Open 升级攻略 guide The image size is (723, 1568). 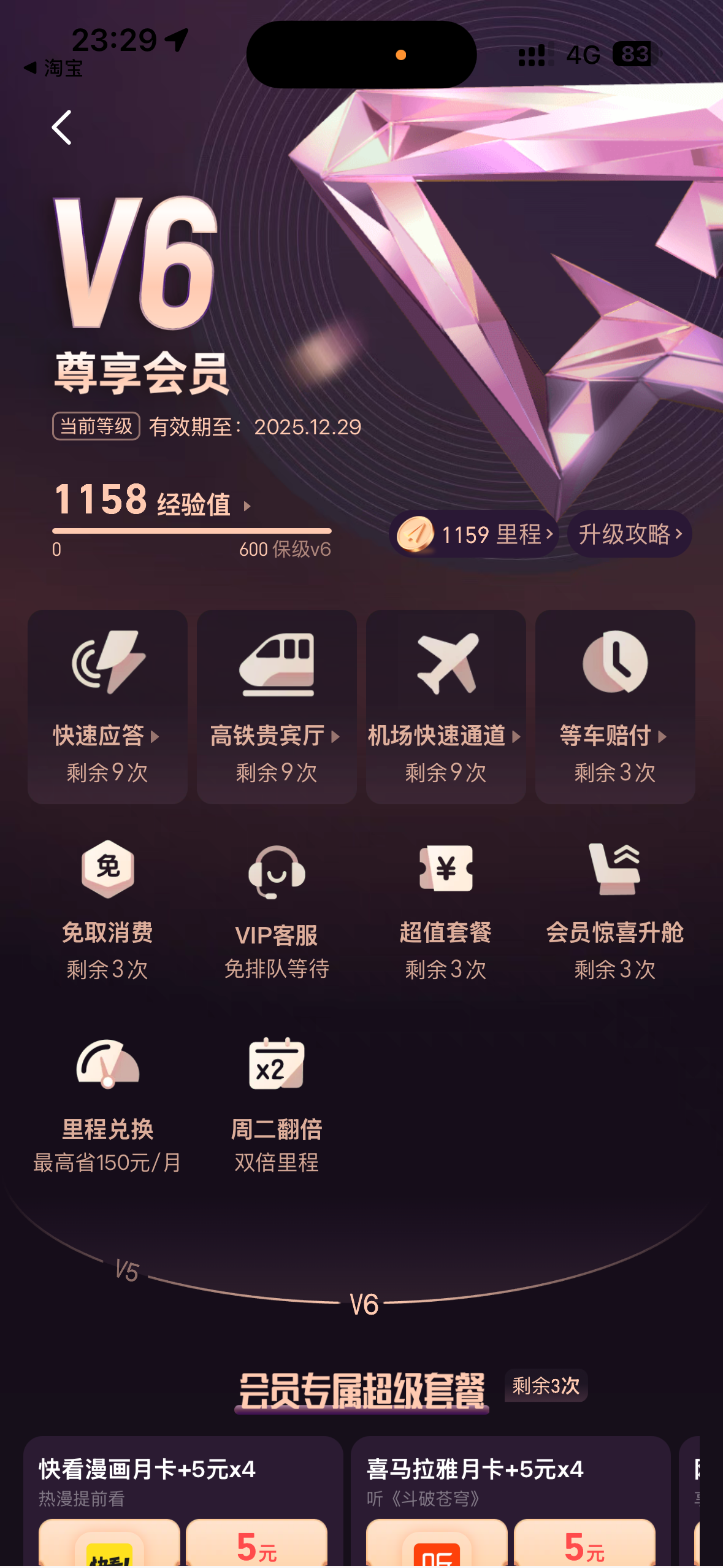[630, 534]
